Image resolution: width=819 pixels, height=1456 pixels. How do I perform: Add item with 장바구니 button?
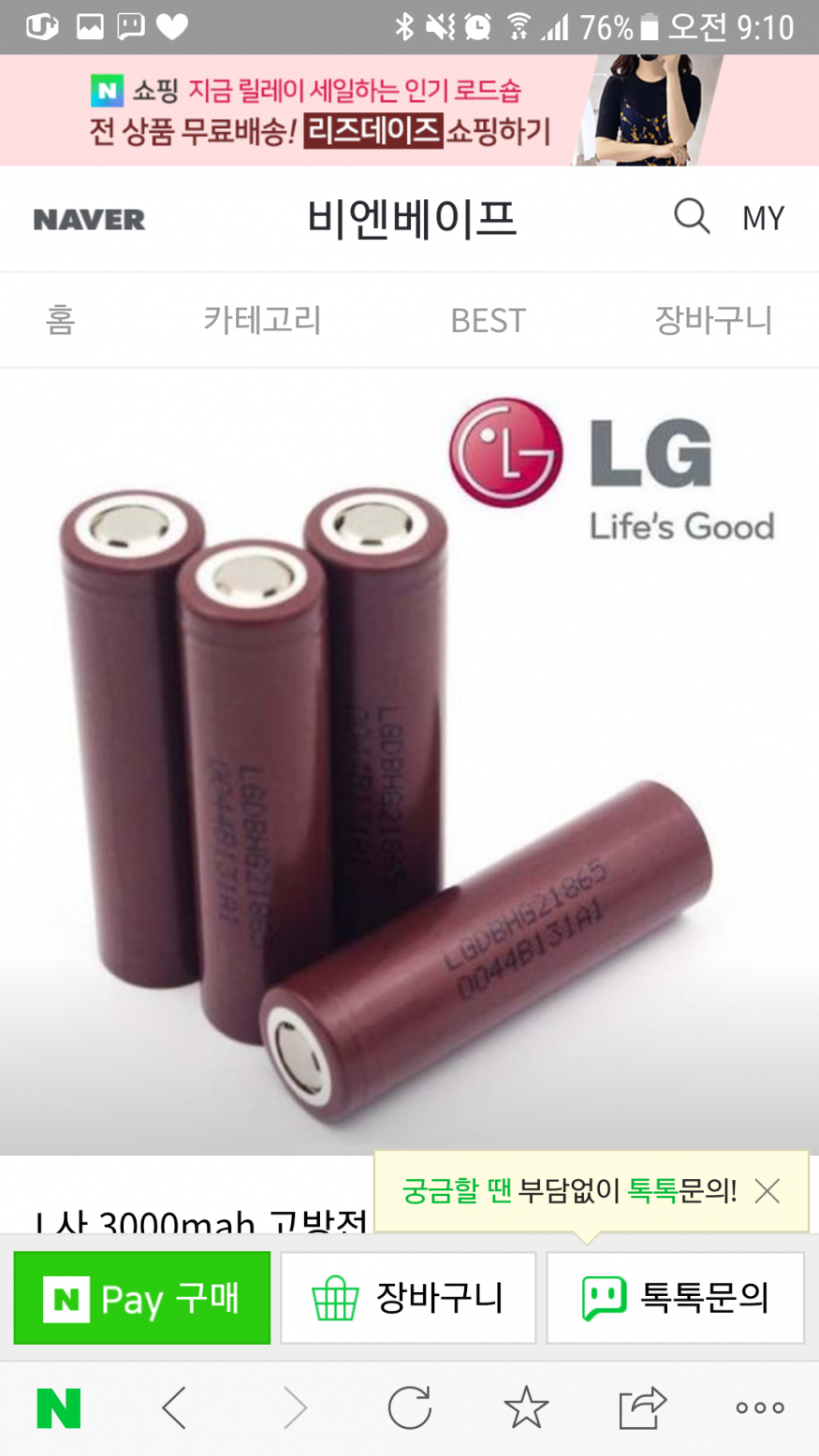(x=408, y=1298)
